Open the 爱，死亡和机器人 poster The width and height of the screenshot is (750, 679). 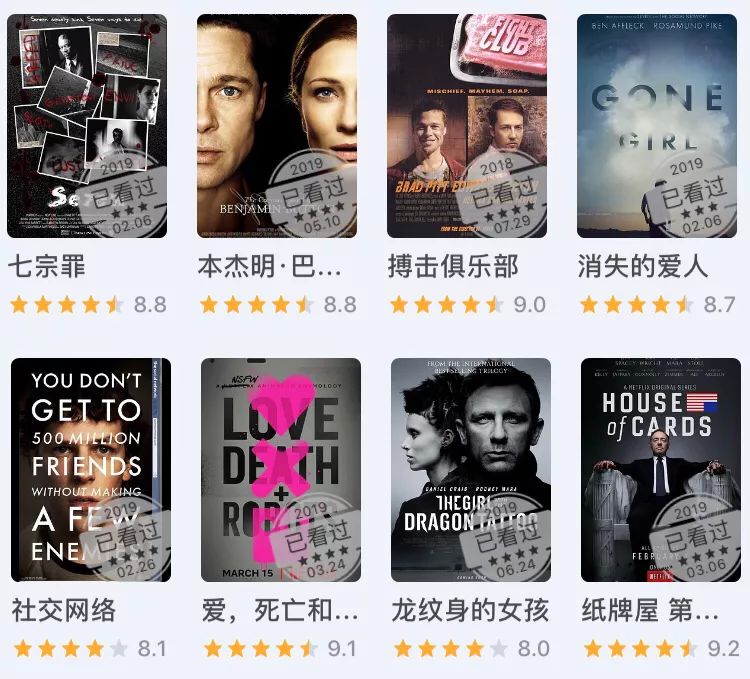(281, 470)
